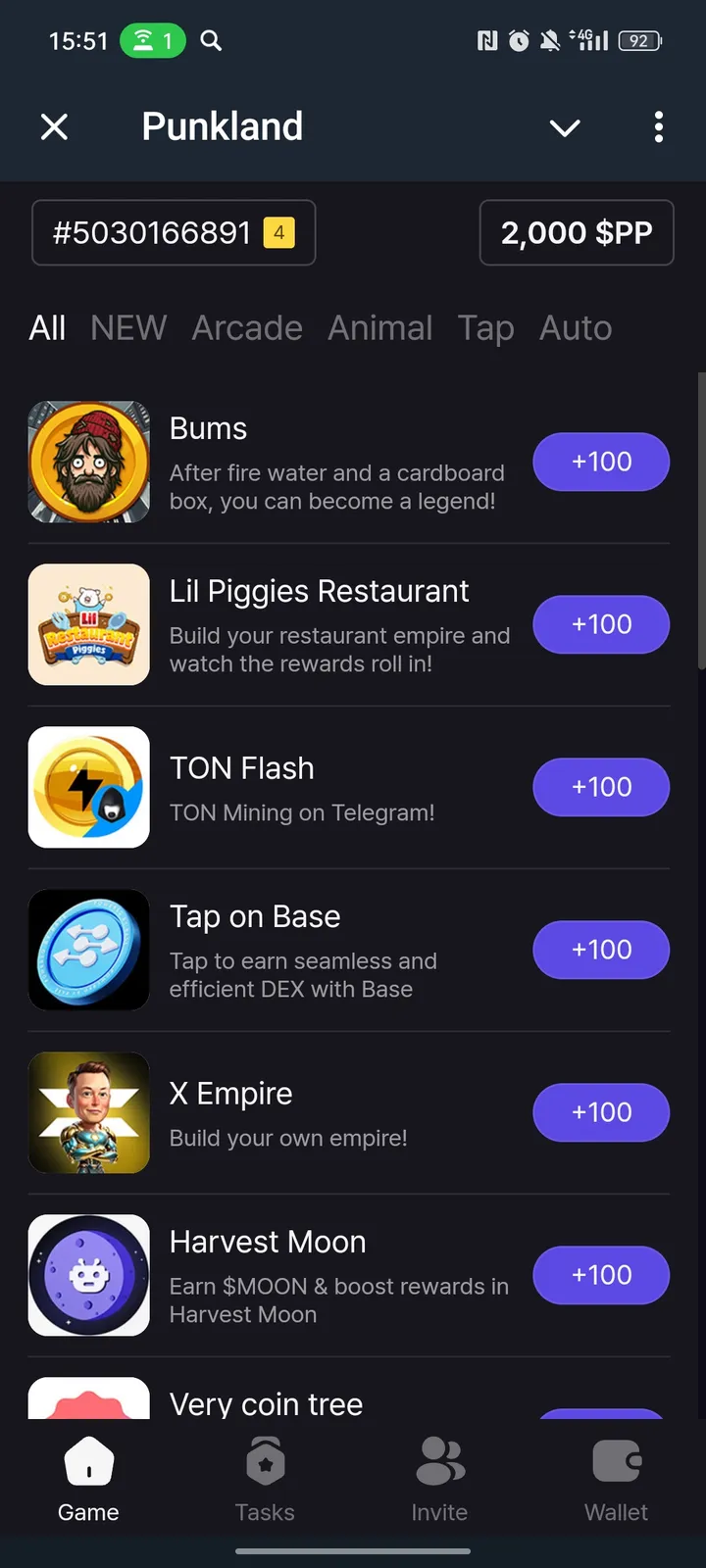Switch to the Tap category
706x1568 pixels.
(485, 327)
